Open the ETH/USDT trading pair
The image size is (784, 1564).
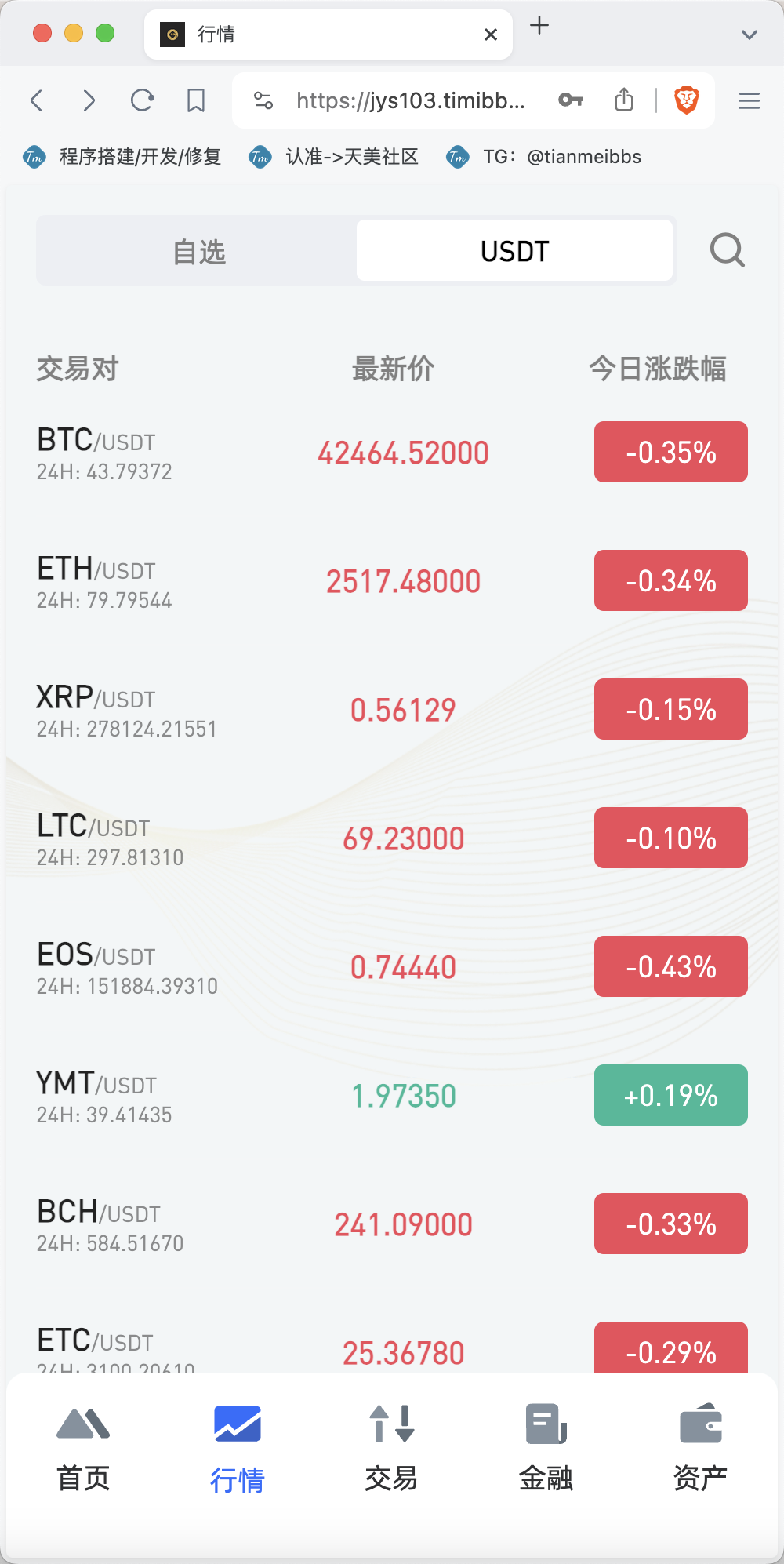[x=392, y=581]
